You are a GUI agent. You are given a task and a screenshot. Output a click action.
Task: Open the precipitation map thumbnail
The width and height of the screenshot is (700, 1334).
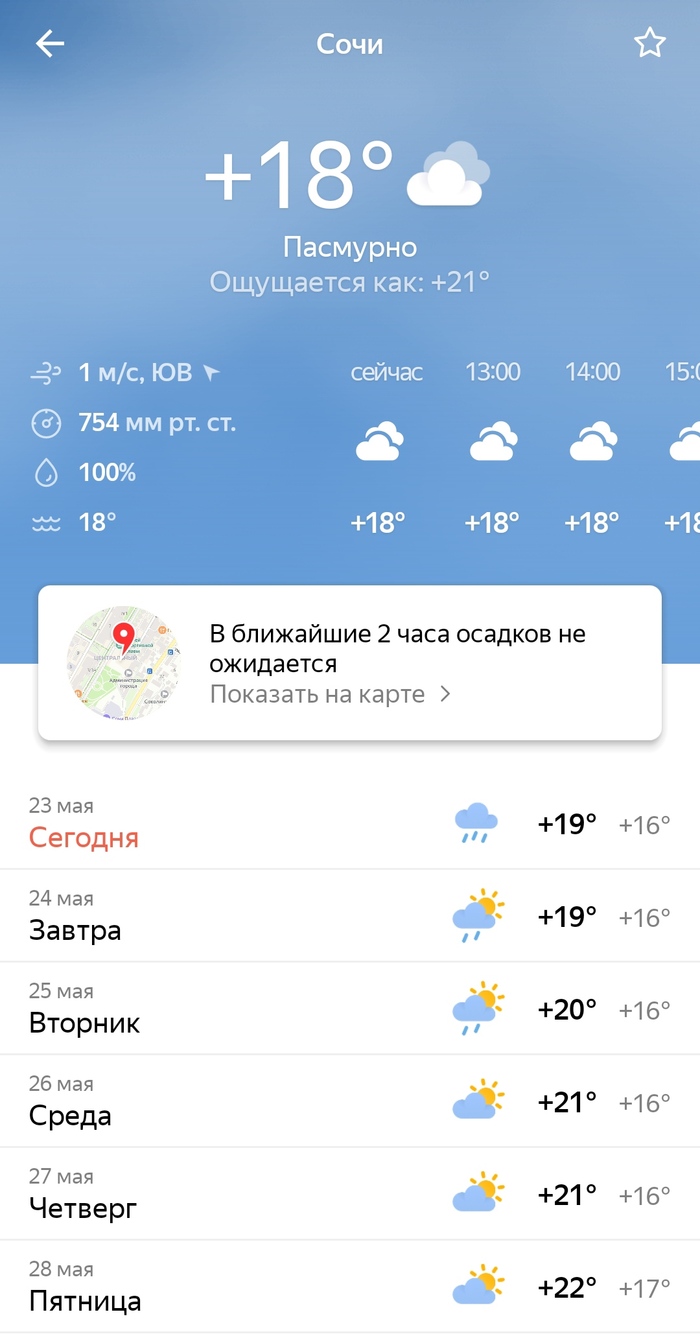point(123,663)
